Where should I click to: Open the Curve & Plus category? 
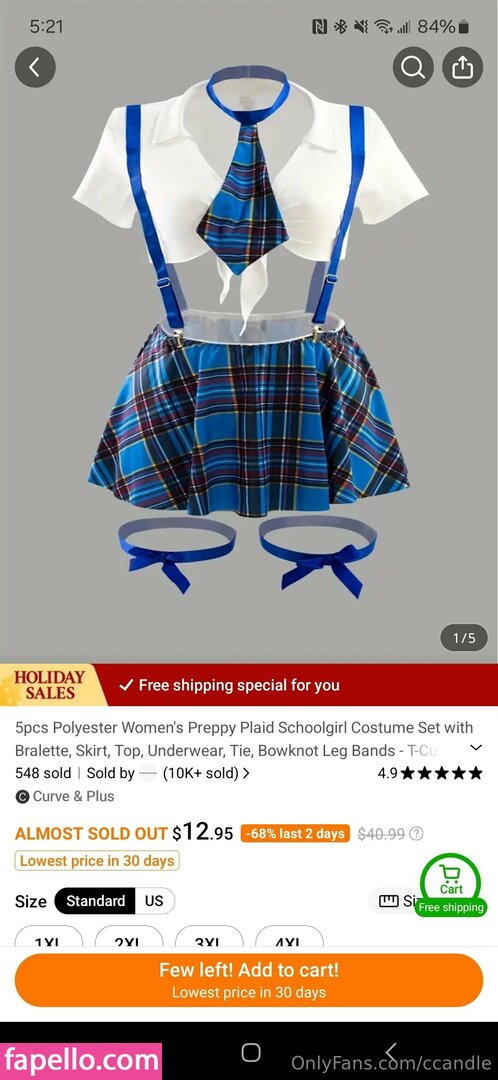pyautogui.click(x=65, y=796)
